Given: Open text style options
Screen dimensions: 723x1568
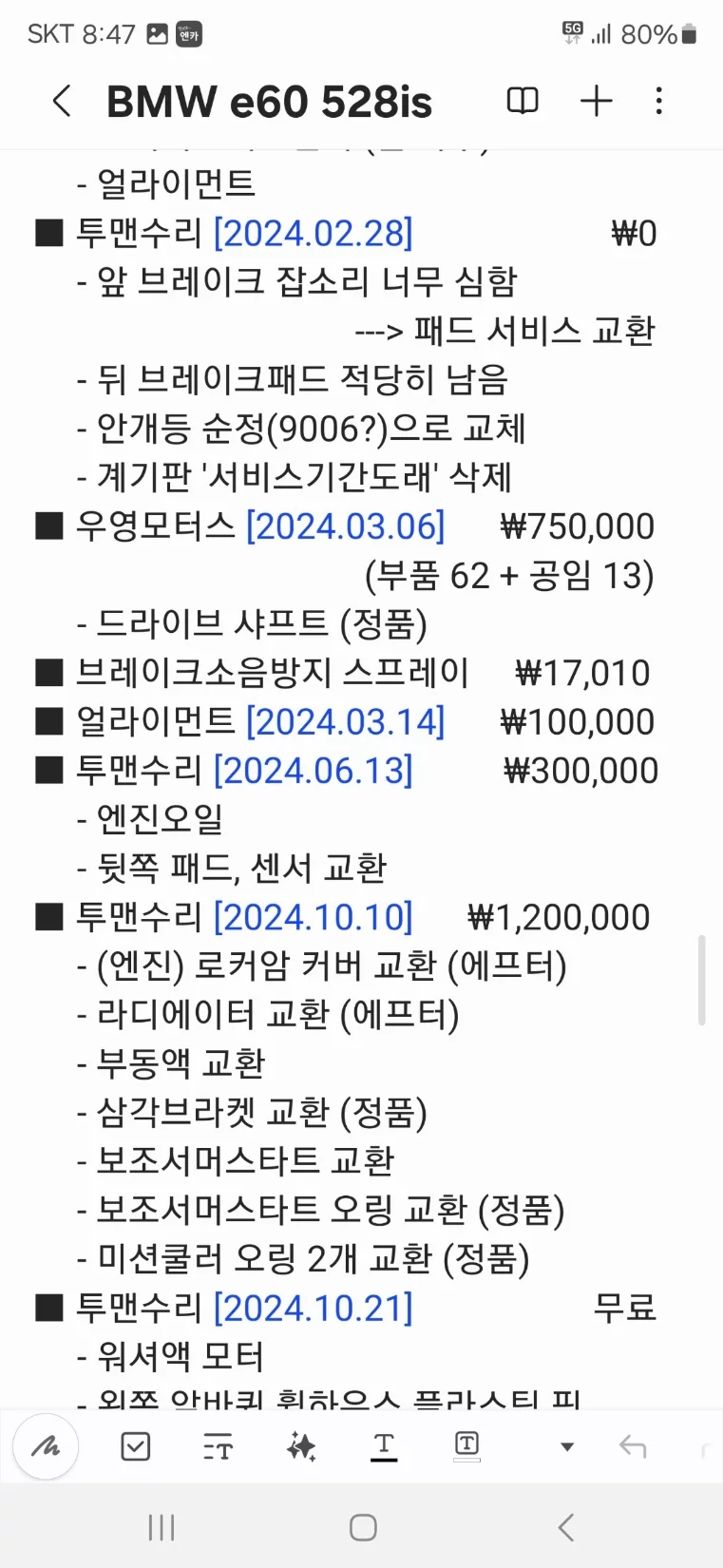Looking at the screenshot, I should [x=218, y=1447].
